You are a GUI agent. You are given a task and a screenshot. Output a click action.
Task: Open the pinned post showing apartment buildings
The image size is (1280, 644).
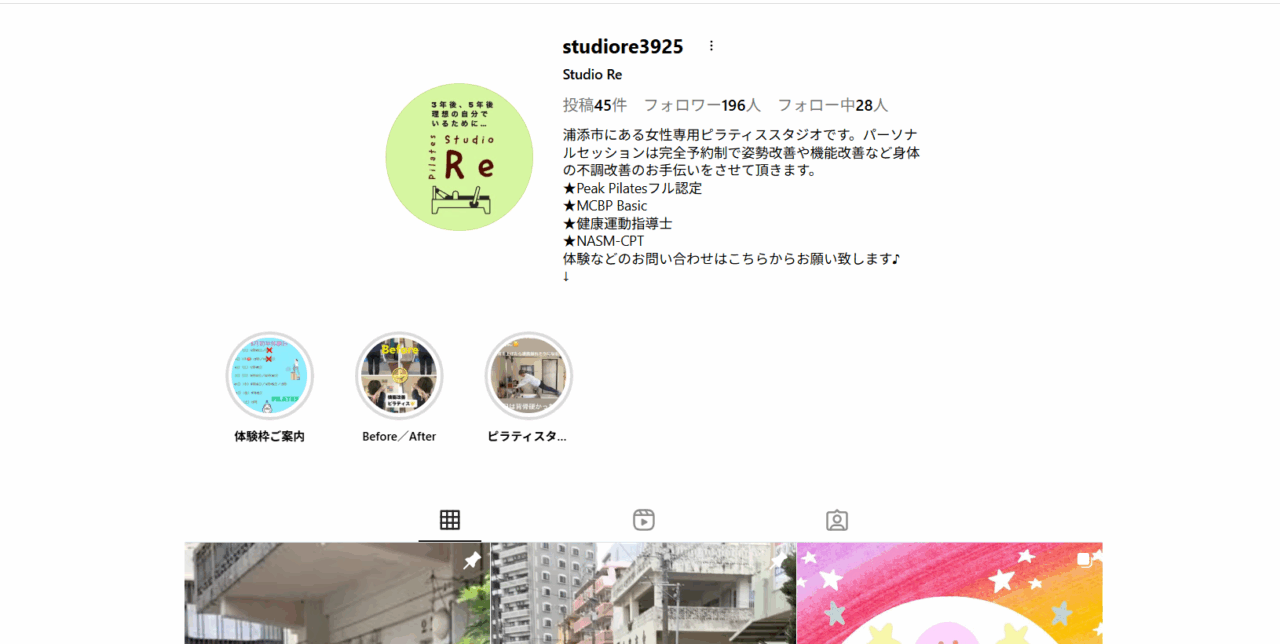click(x=643, y=595)
